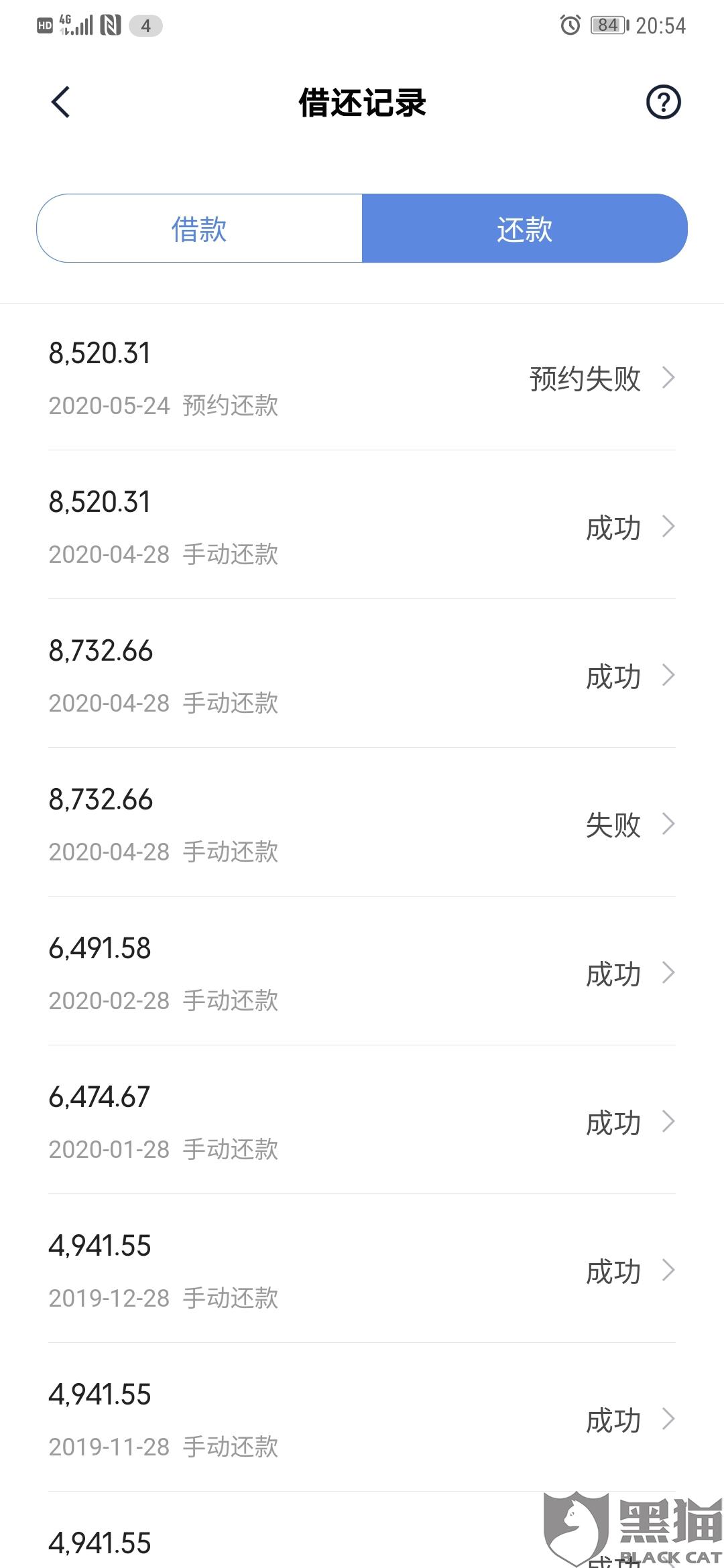Image resolution: width=724 pixels, height=1568 pixels.
Task: Go back from 借还记录 page
Action: tap(60, 103)
